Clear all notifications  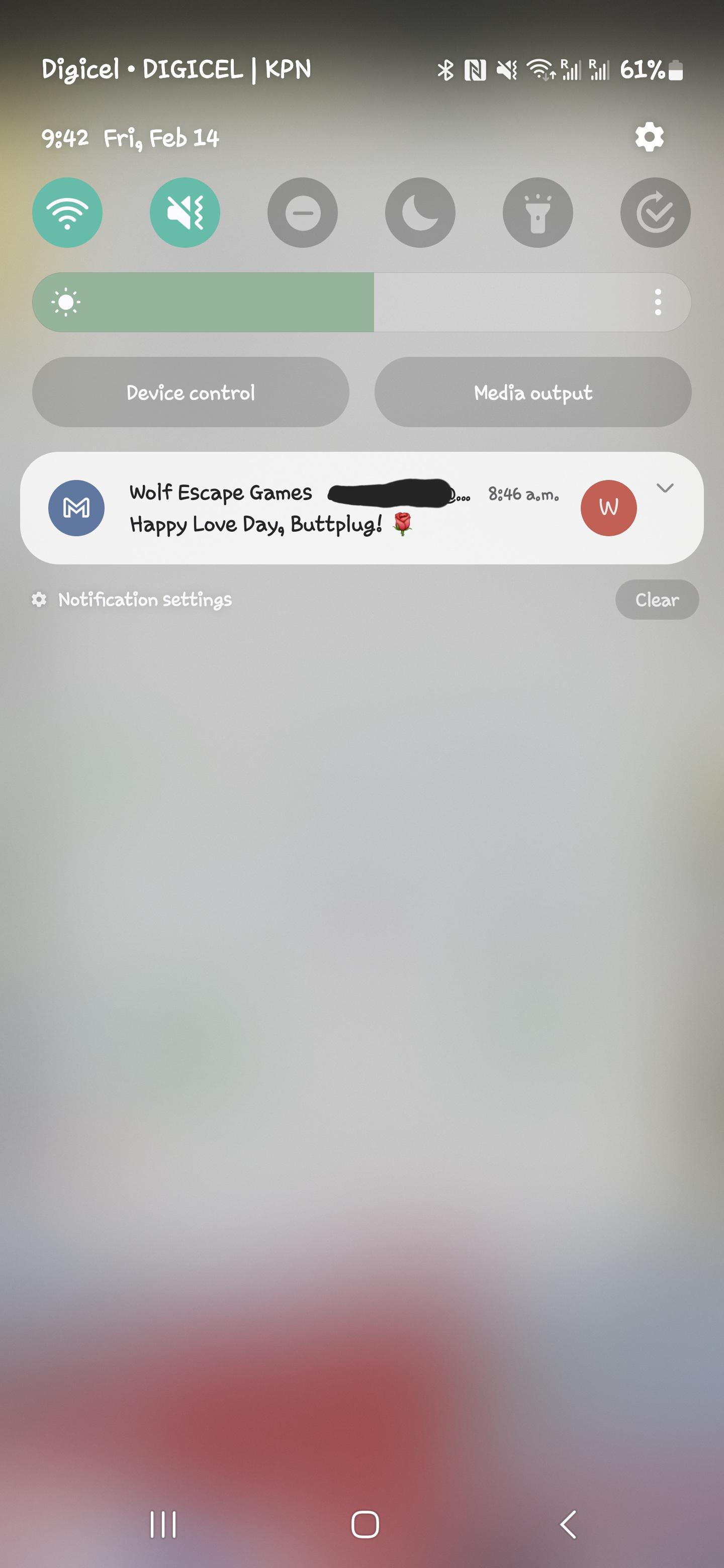coord(657,600)
